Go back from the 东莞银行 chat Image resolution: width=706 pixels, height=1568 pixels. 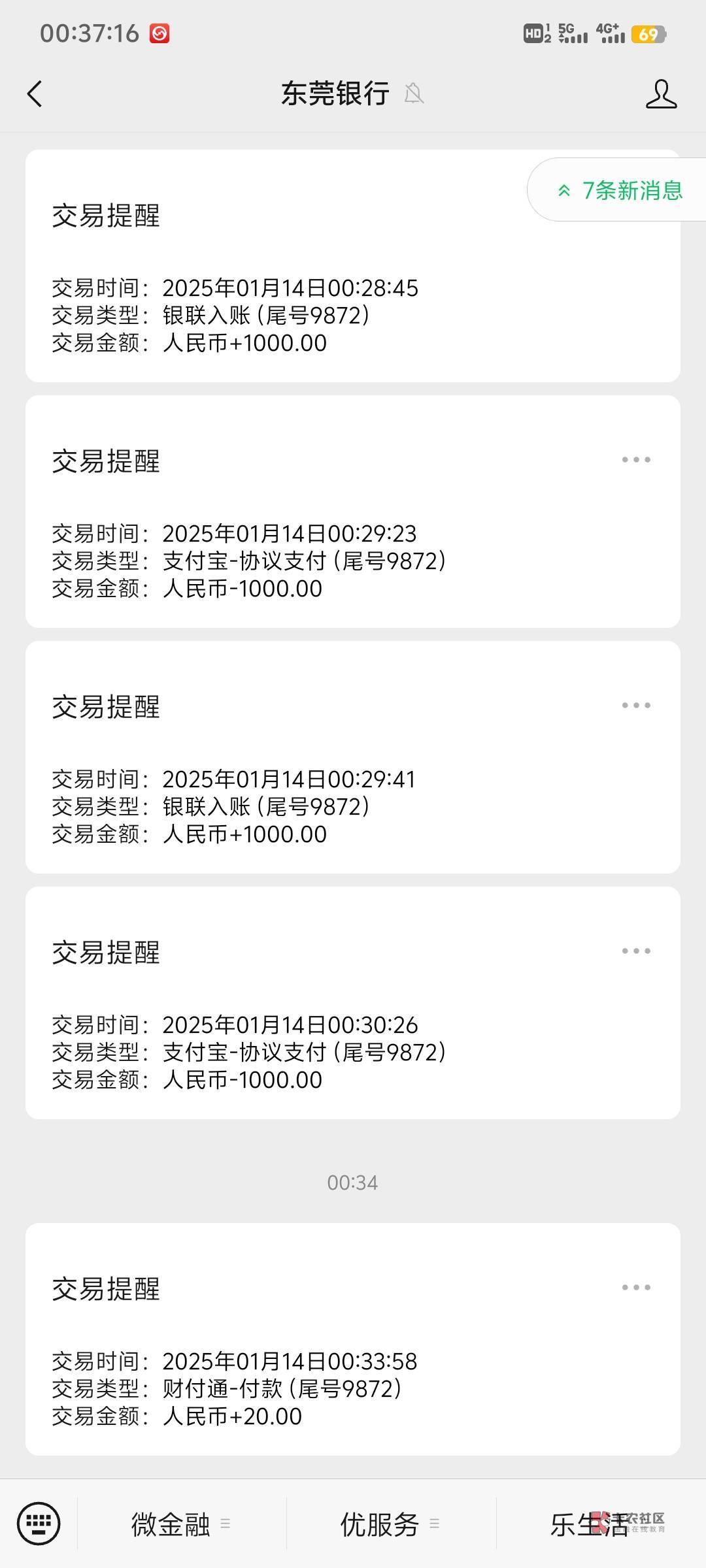coord(35,94)
